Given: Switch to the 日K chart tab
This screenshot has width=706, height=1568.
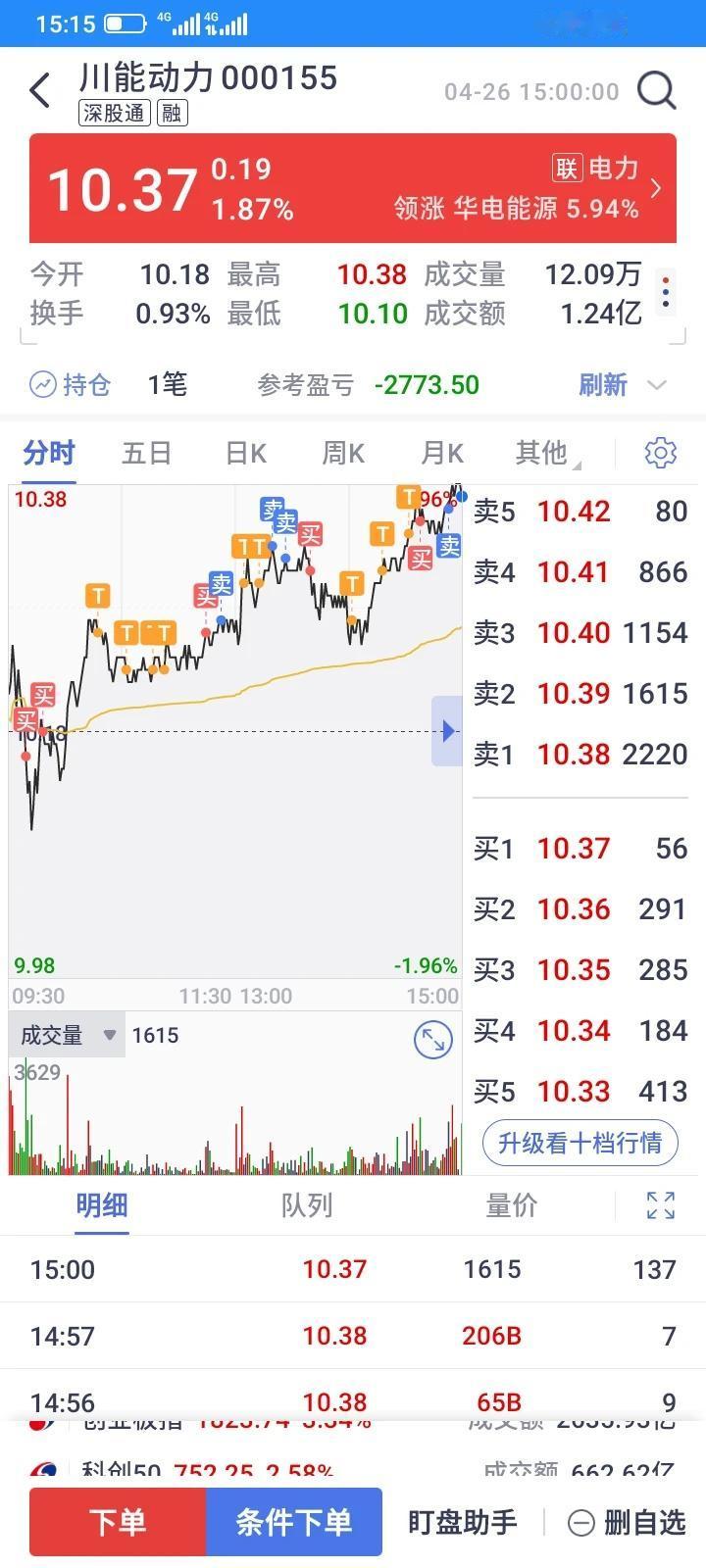Looking at the screenshot, I should (246, 453).
